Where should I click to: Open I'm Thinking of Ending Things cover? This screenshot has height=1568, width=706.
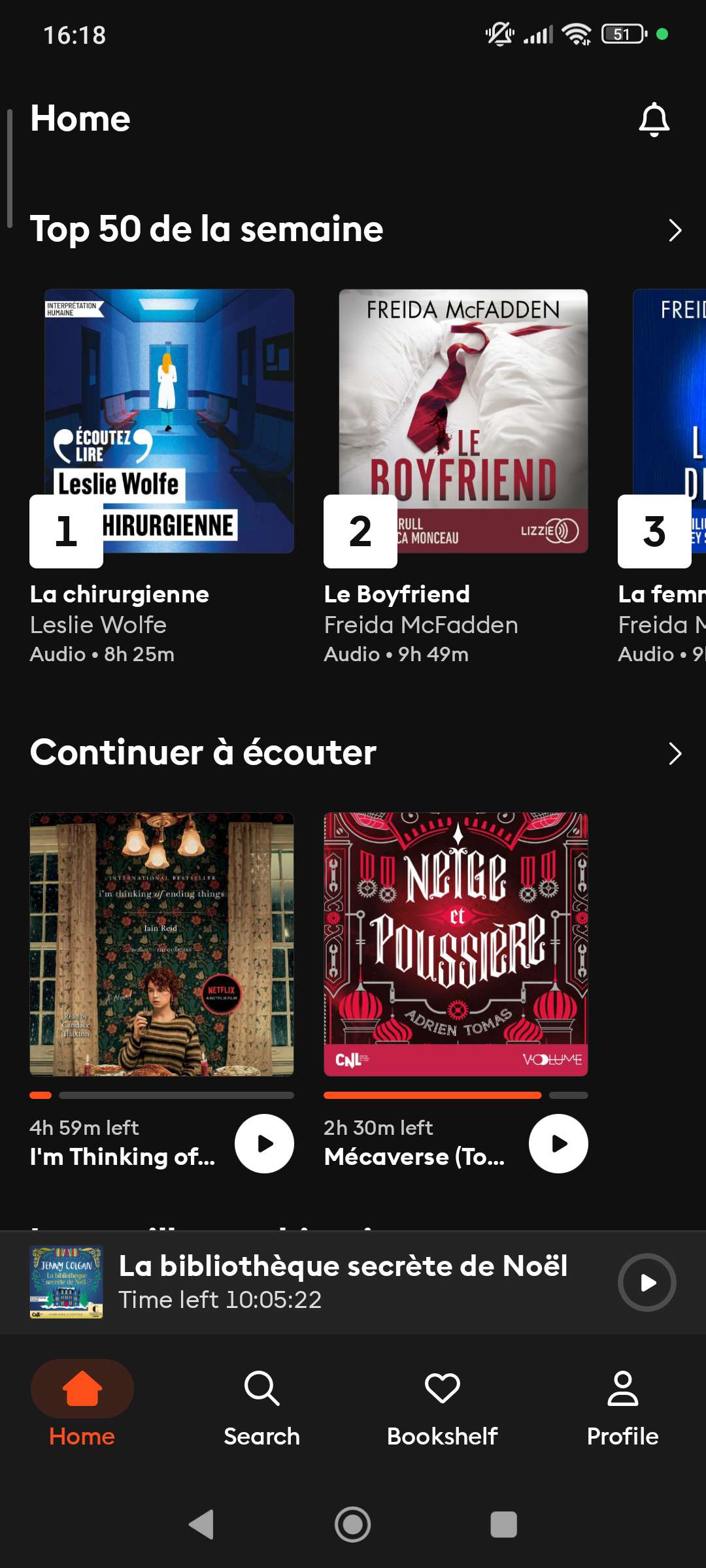pos(161,944)
